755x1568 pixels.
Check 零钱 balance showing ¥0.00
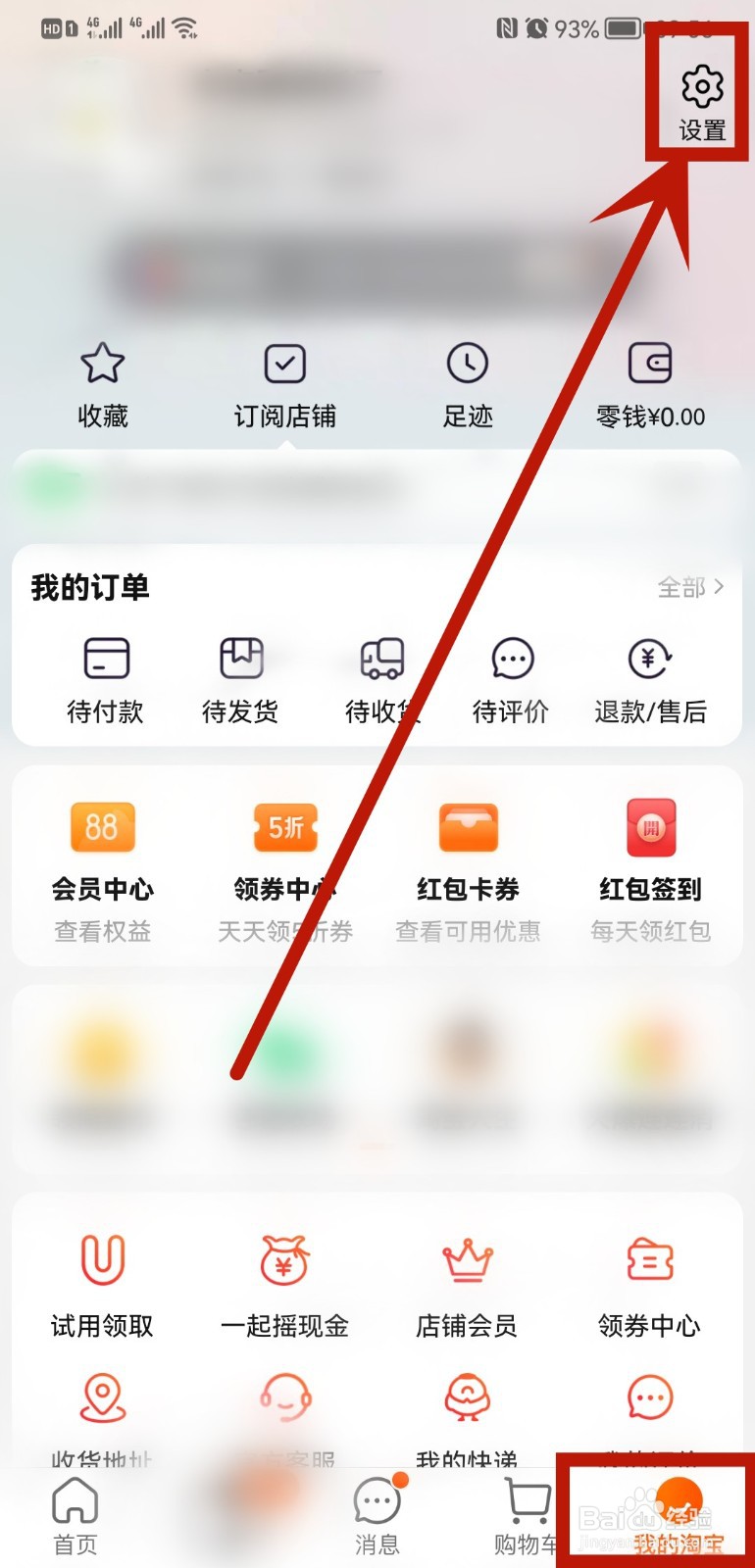pyautogui.click(x=650, y=382)
